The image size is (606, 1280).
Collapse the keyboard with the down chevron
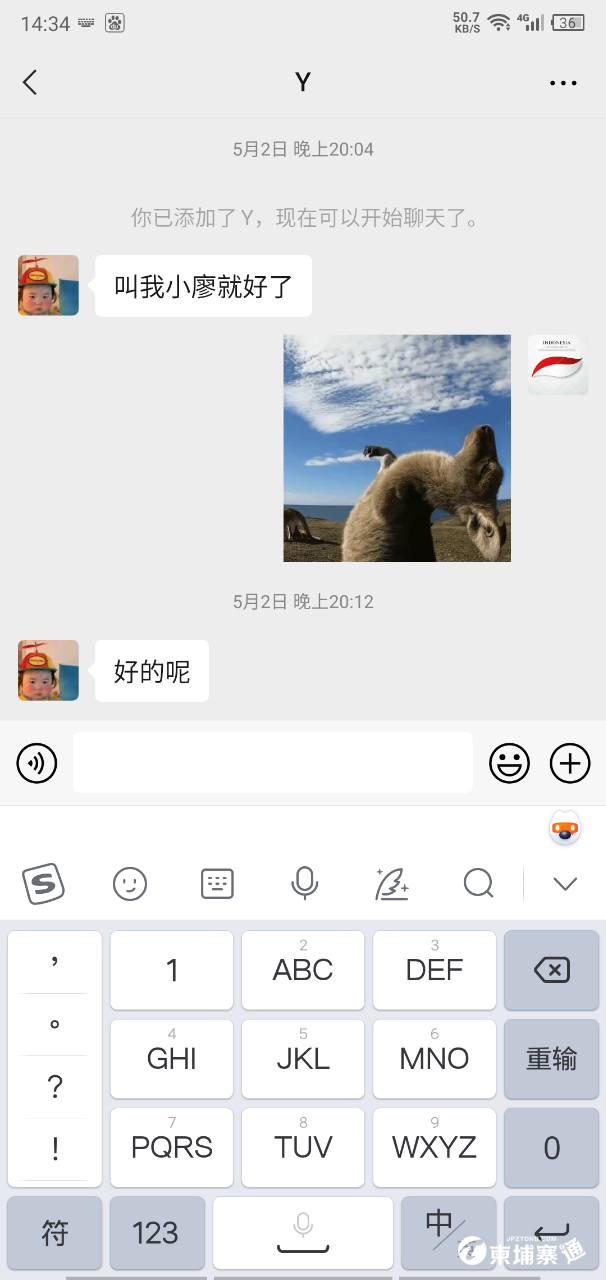[566, 883]
